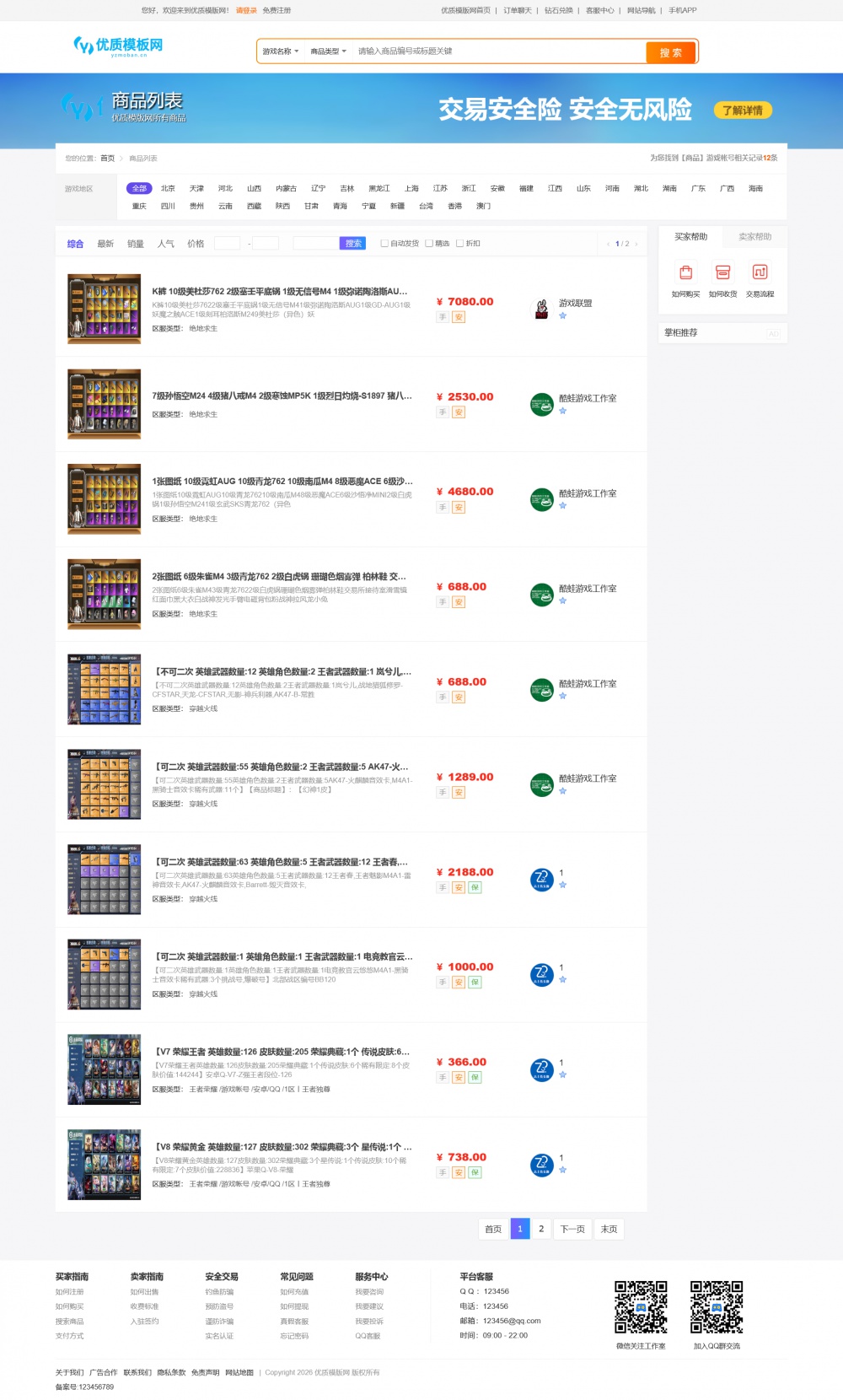Filter region by 北京

168,189
